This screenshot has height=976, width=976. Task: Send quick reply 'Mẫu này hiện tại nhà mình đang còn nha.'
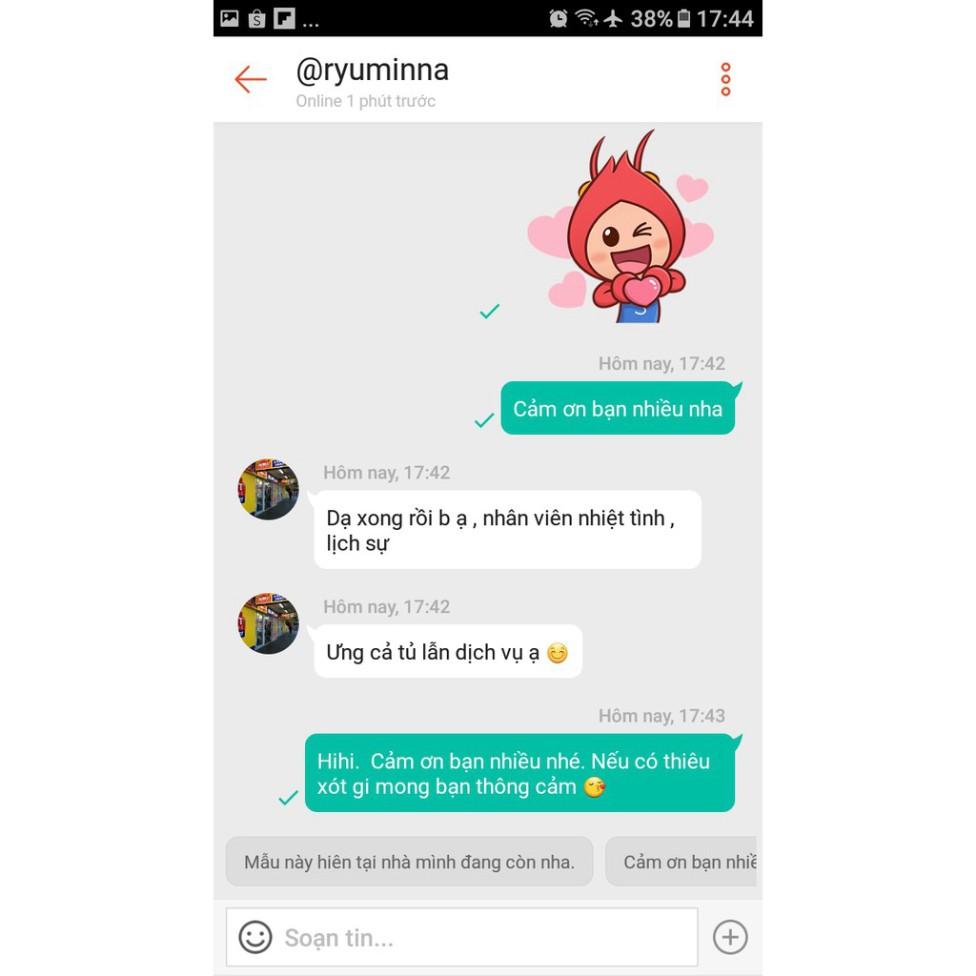click(409, 862)
